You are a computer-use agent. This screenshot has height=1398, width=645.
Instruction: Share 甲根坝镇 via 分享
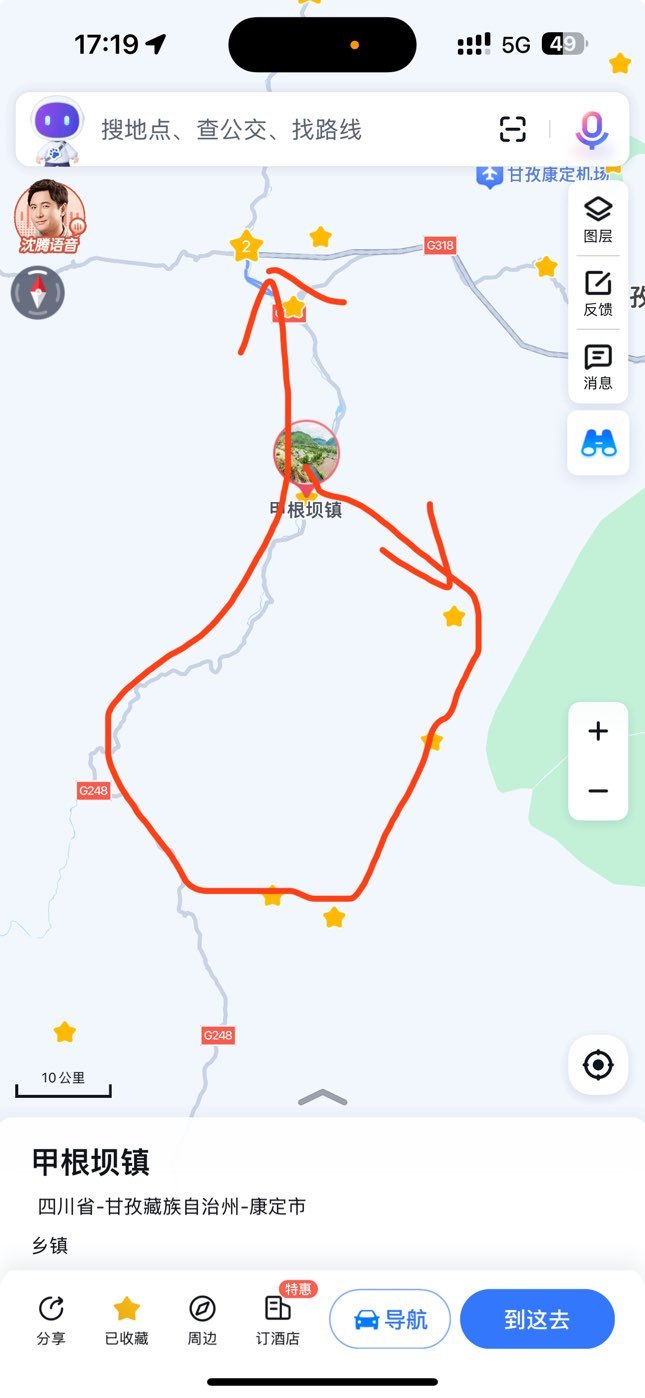click(x=51, y=1320)
